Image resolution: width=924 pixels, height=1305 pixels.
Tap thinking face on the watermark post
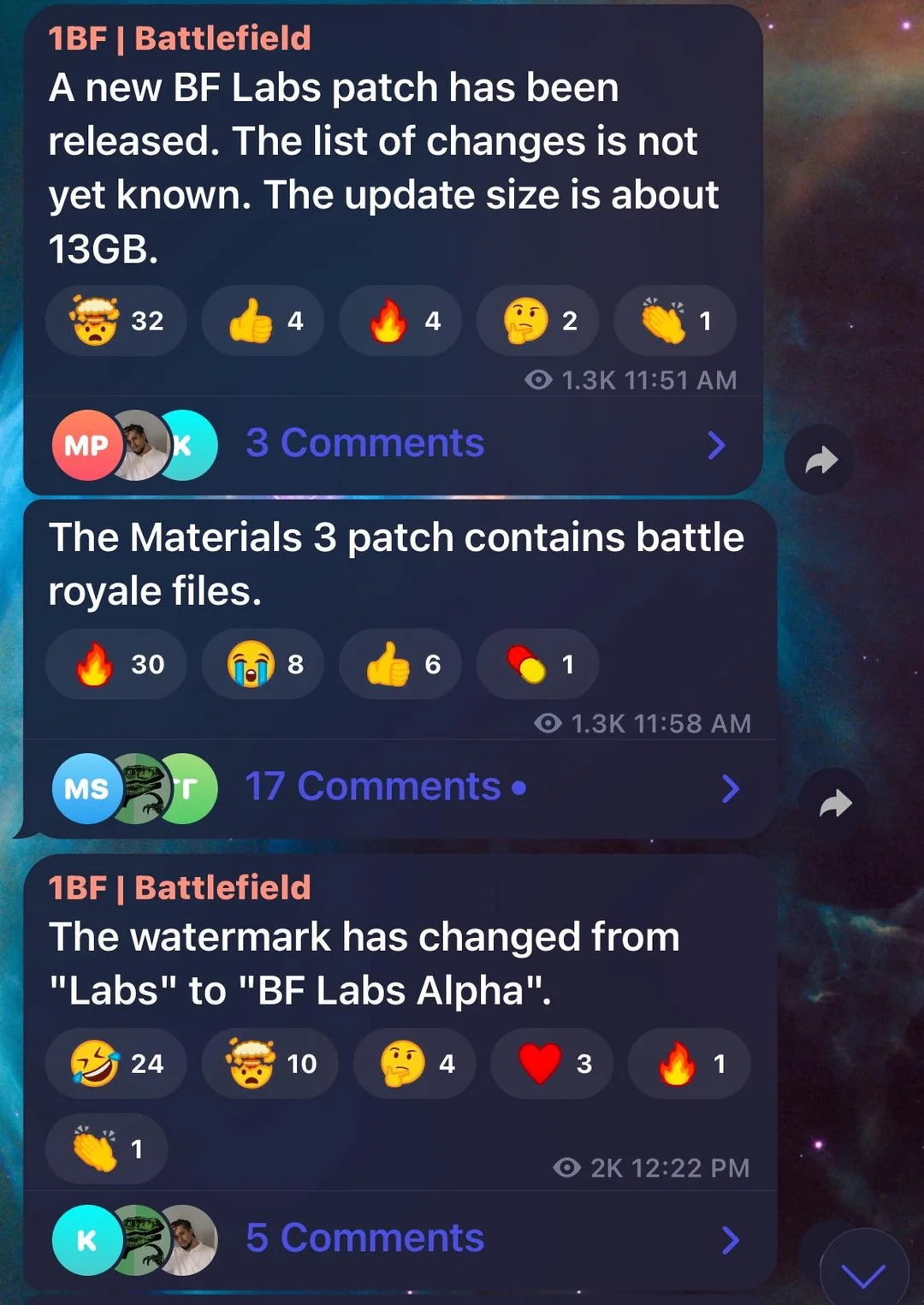[414, 1064]
